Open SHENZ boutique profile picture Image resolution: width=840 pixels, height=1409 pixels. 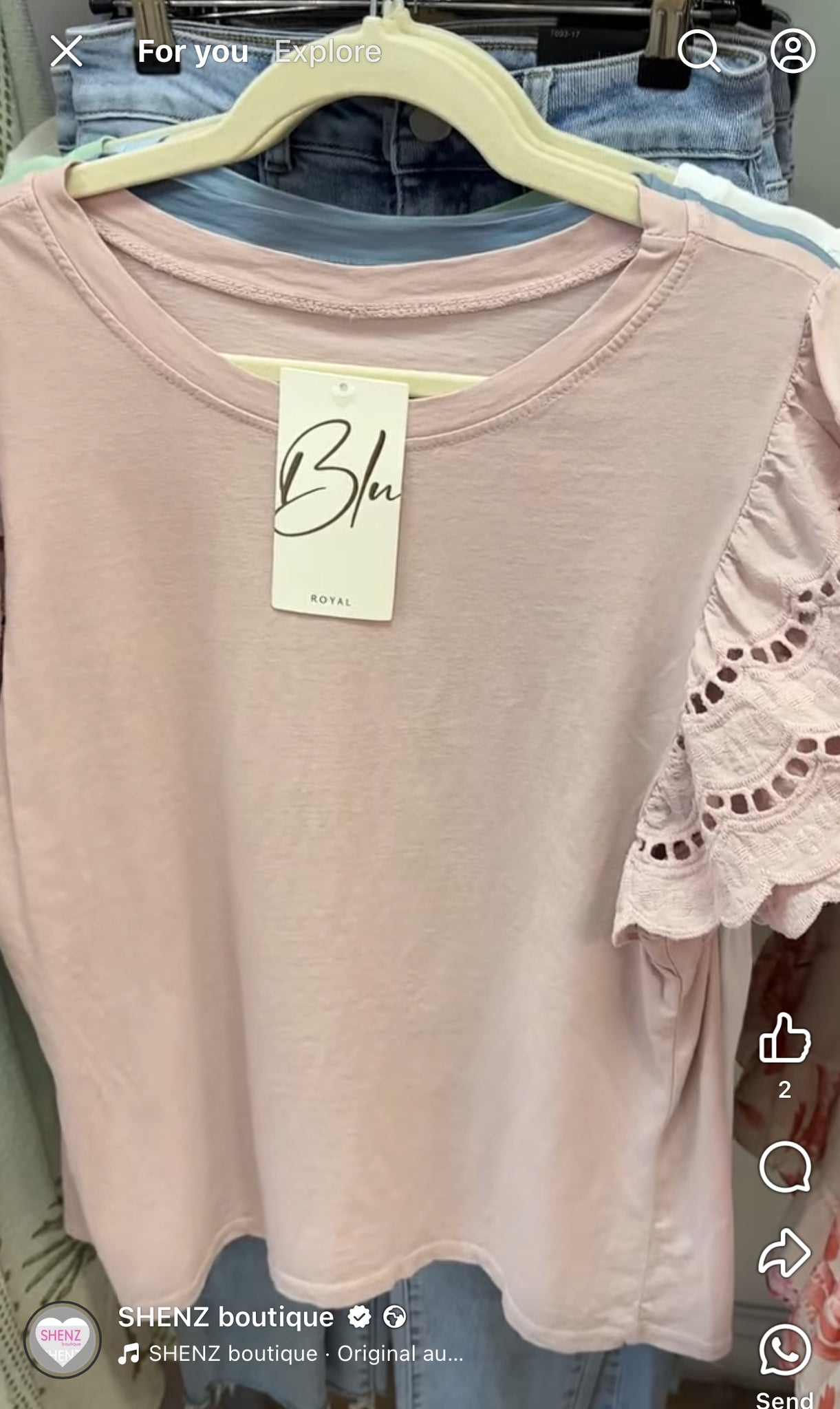[63, 1340]
